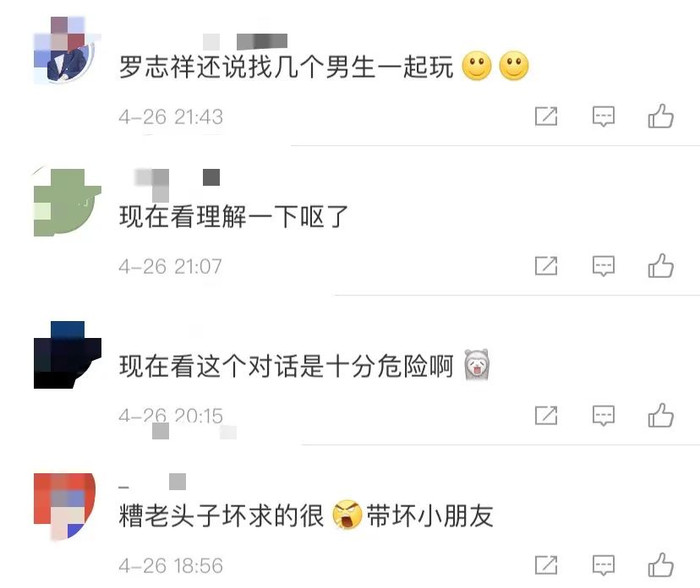
Task: Reply to the 罗志祥还说找几个男生 comment
Action: tap(603, 116)
